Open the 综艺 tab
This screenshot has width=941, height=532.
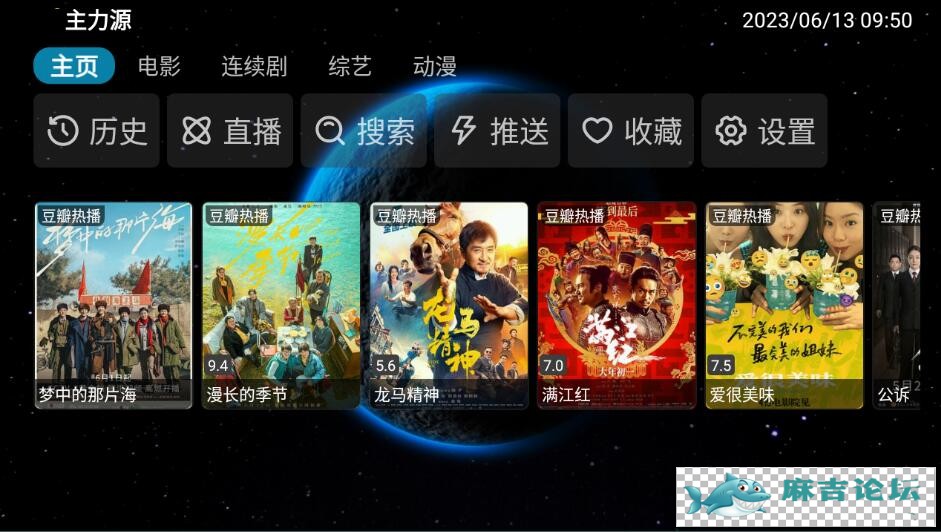tap(350, 67)
